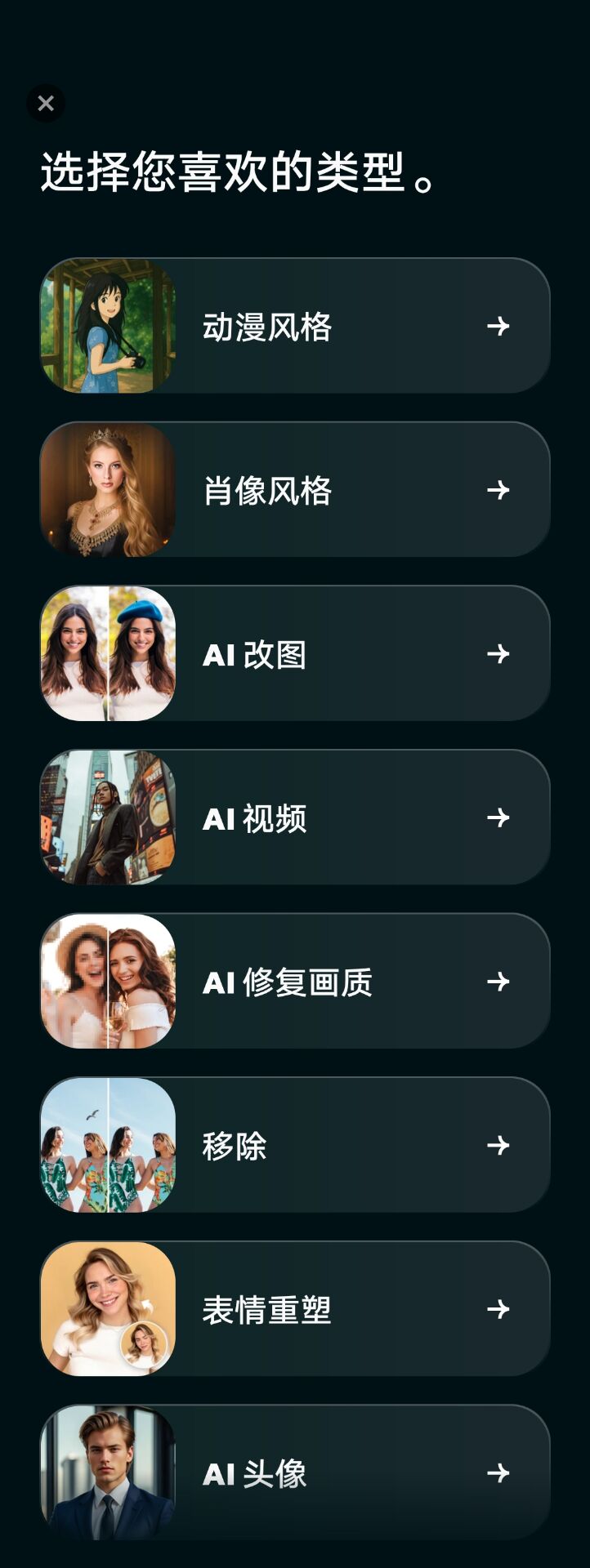Select AI 修复画质 feature
Image resolution: width=590 pixels, height=1568 pixels.
coord(295,981)
